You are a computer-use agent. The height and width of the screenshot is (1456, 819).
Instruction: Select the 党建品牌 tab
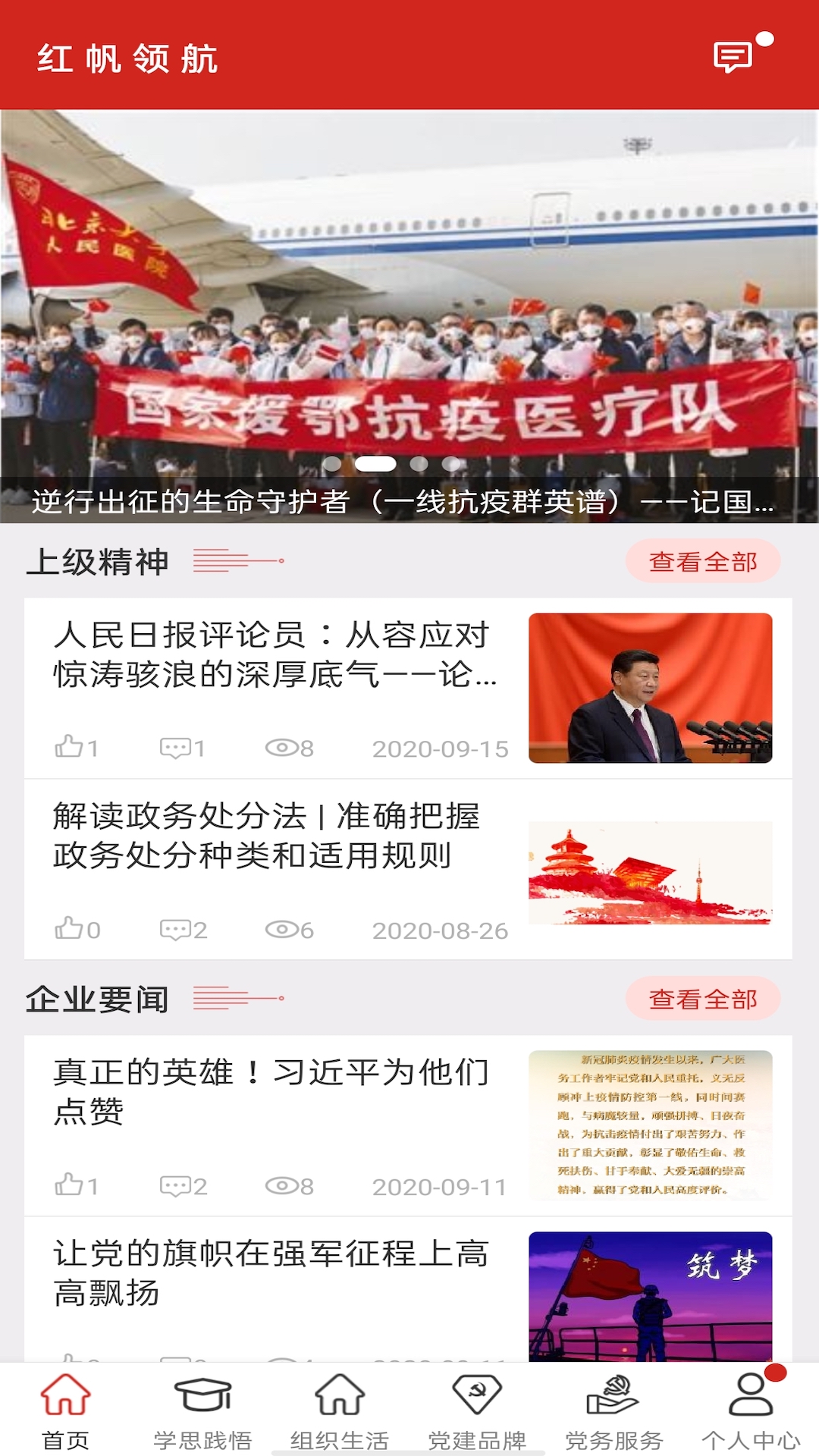coord(477,1410)
